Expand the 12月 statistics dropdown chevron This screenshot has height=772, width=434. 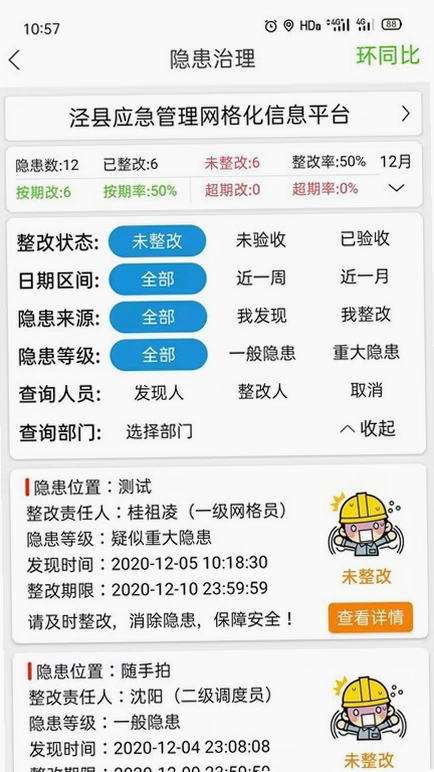click(397, 188)
